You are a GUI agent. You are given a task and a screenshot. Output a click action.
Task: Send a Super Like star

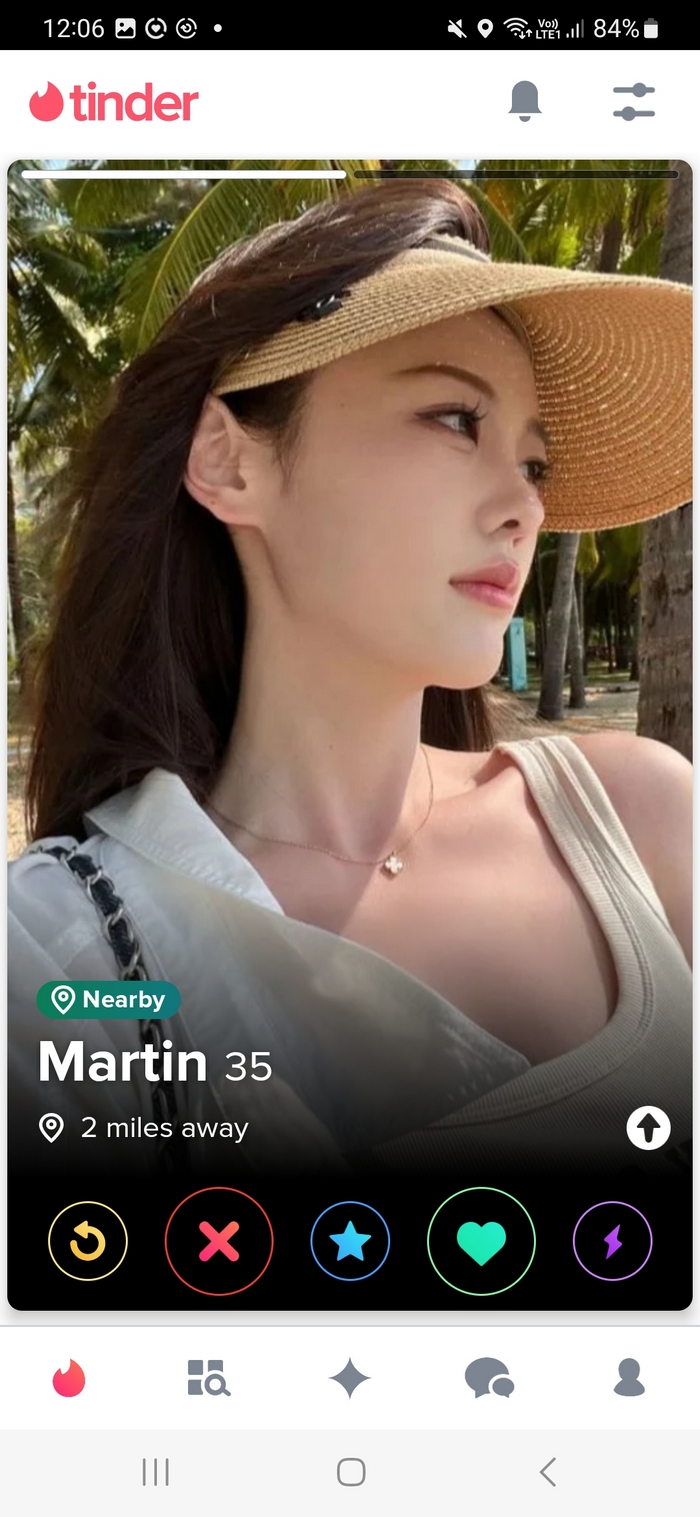tap(350, 1241)
